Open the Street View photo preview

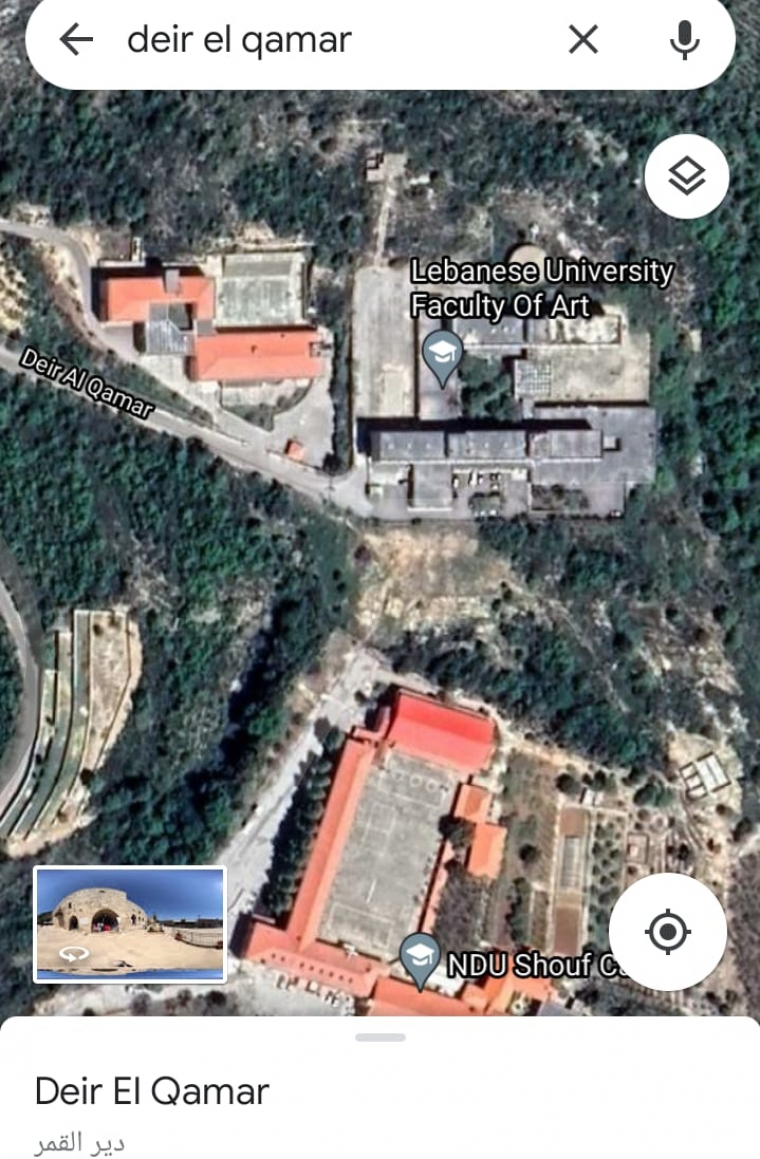[130, 924]
